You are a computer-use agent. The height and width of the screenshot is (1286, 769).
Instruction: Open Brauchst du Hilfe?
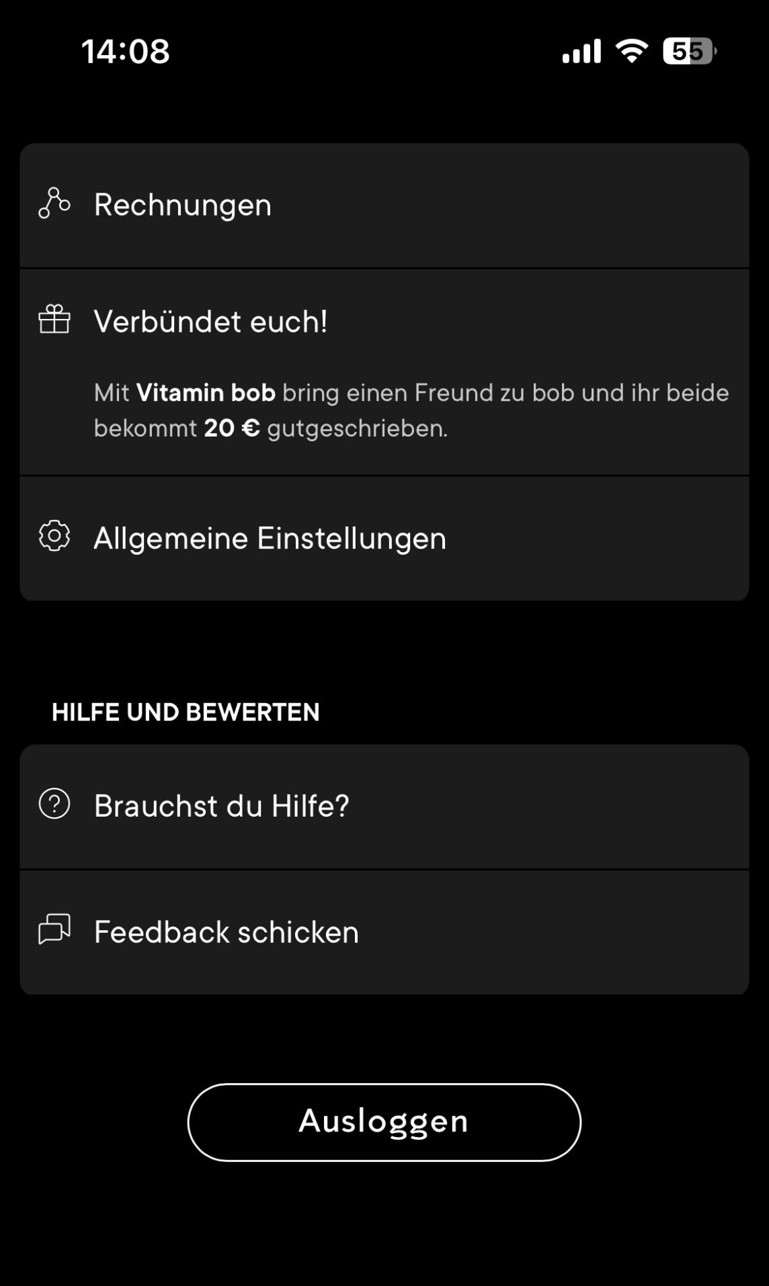pos(384,806)
